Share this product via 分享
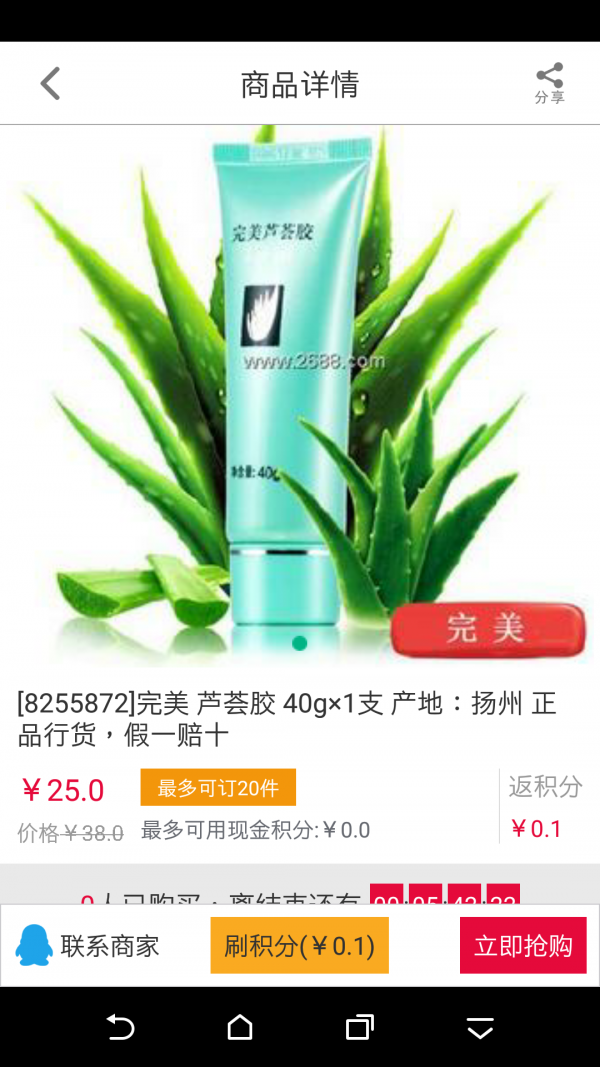Screen dimensions: 600x1067 [549, 83]
